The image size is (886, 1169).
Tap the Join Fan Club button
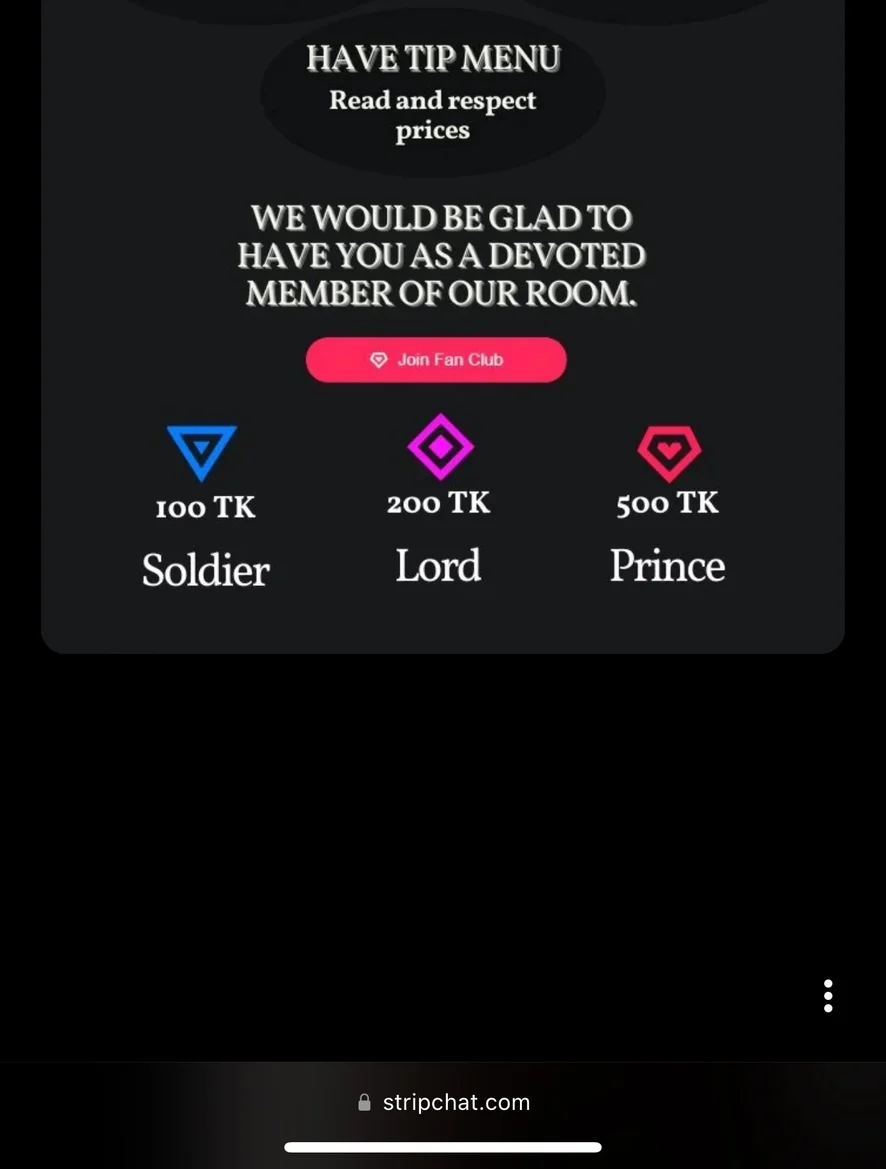pos(436,360)
